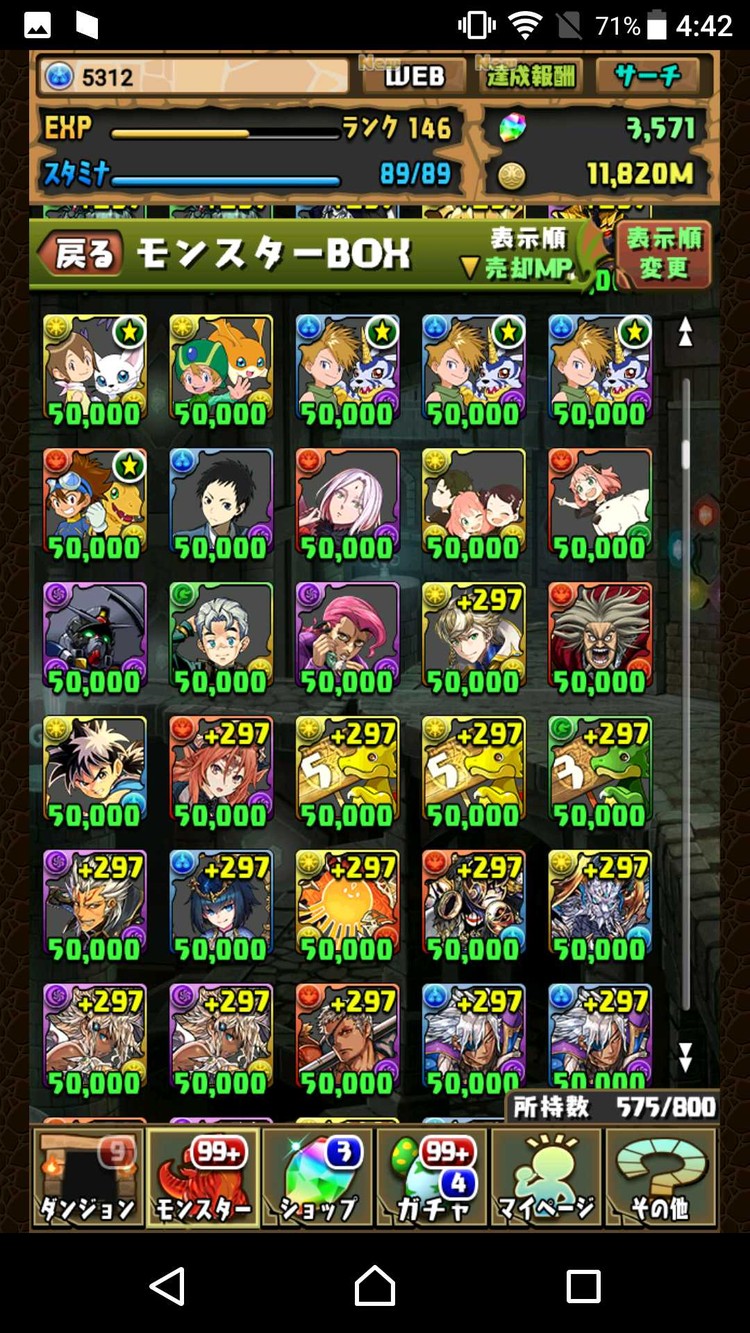Open the 表示順変更 sort order button
Image resolution: width=750 pixels, height=1333 pixels.
pos(664,254)
